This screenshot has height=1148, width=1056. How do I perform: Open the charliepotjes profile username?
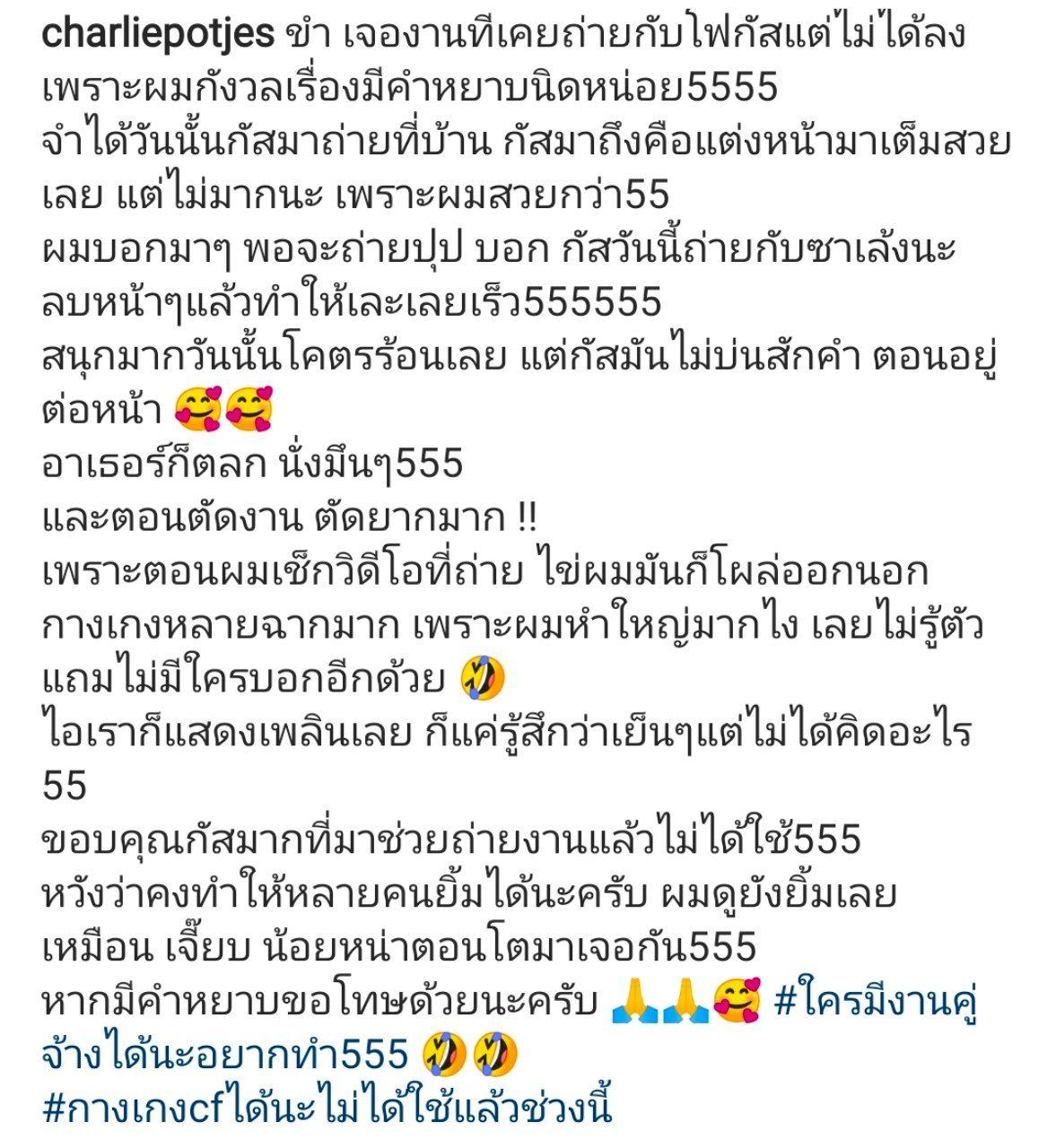tap(158, 36)
